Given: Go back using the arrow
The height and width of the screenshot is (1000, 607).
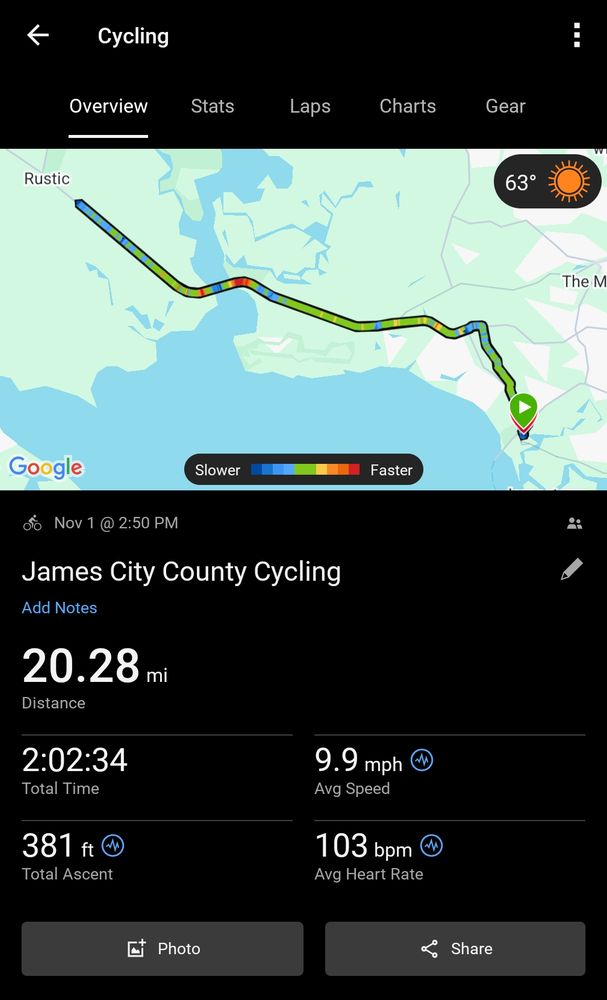Looking at the screenshot, I should pos(38,36).
